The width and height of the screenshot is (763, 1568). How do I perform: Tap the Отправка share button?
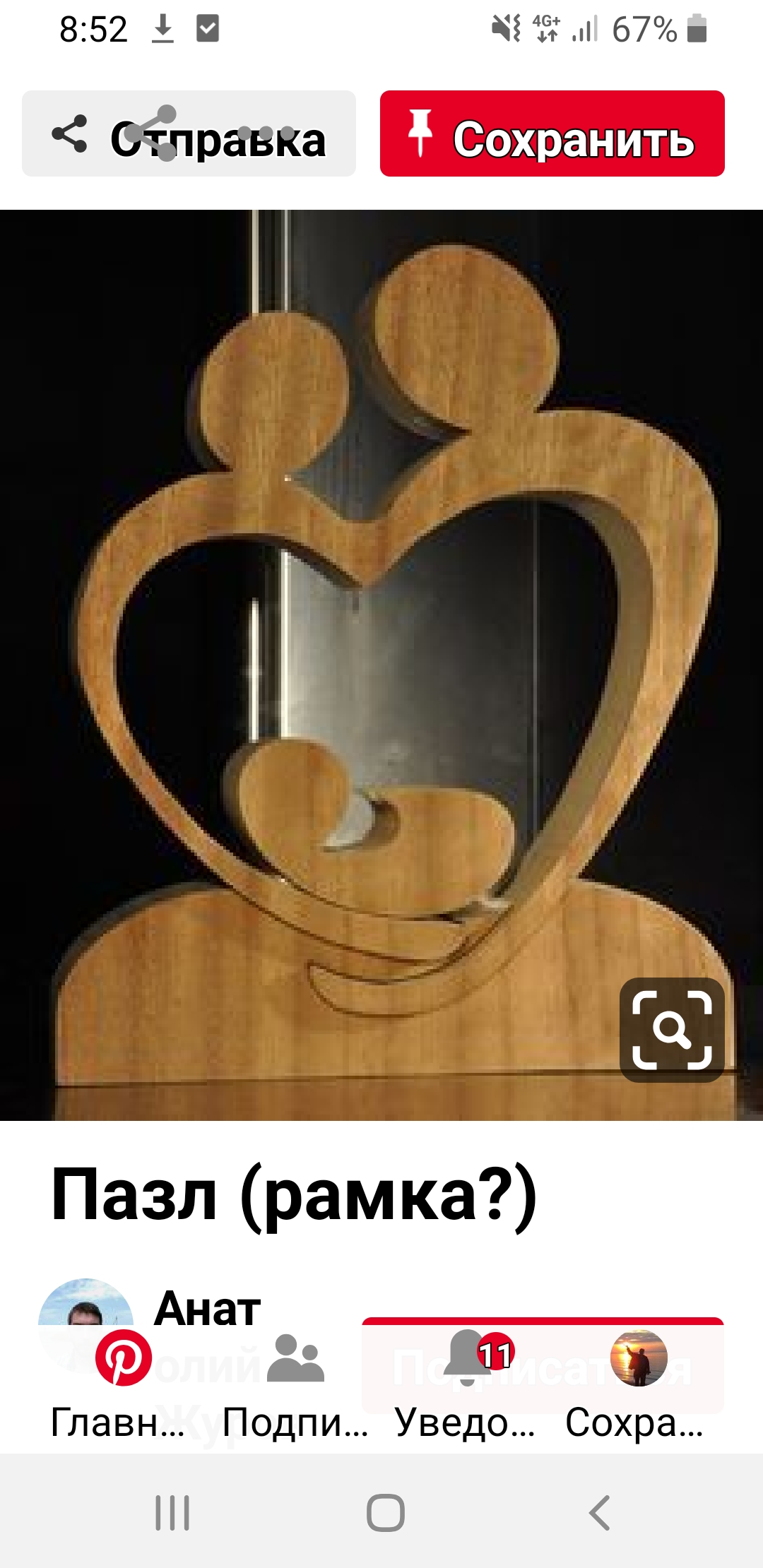click(x=189, y=133)
